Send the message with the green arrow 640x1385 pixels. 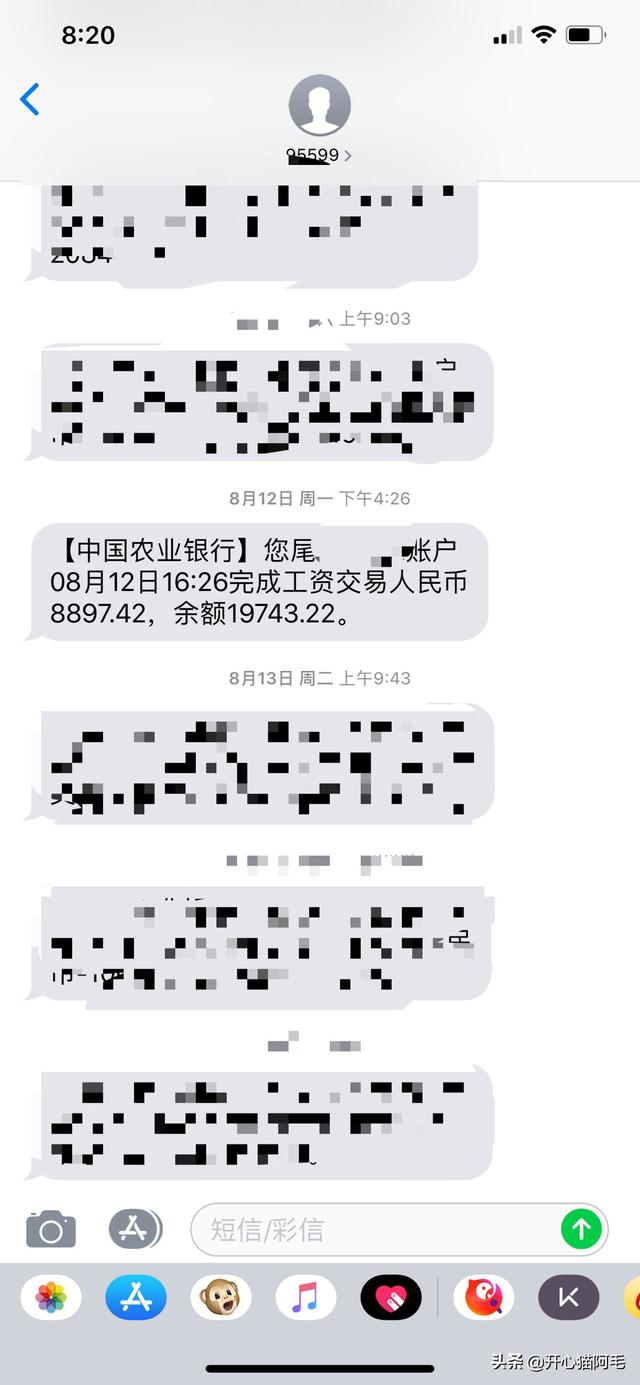pyautogui.click(x=581, y=1228)
